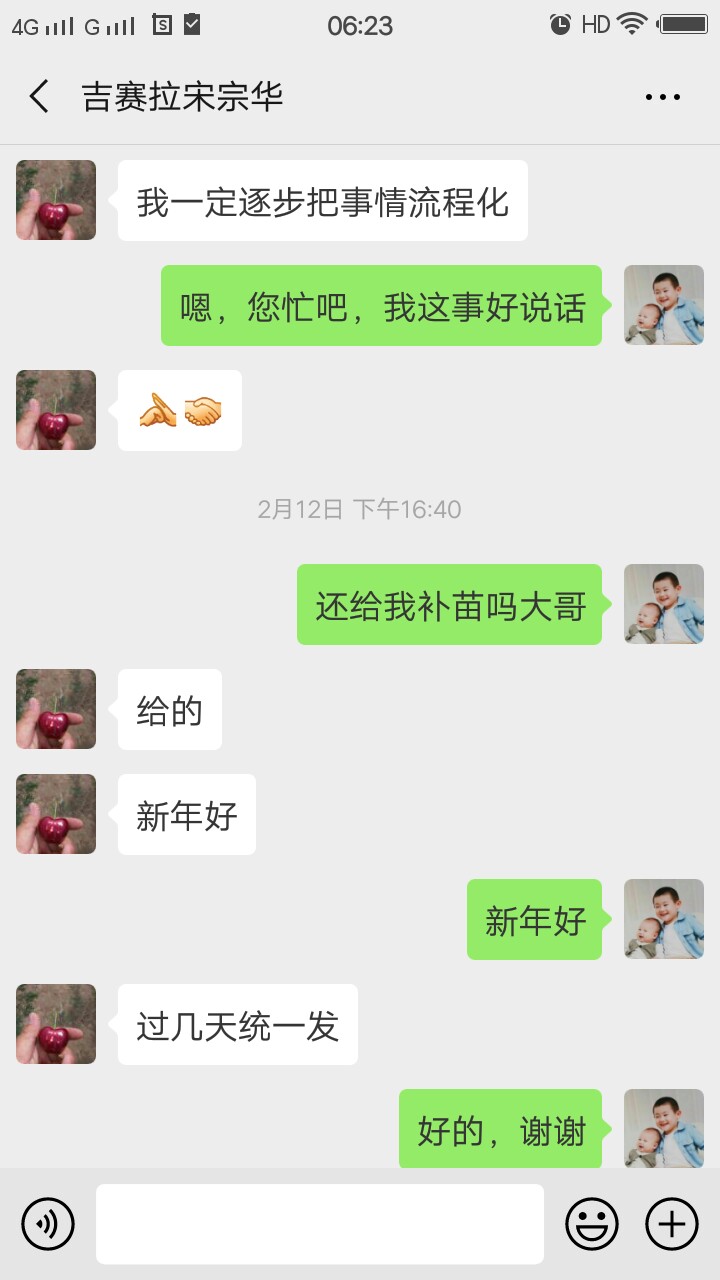Screen dimensions: 720x1280
Task: Open the chat's three-dot options menu
Action: (x=662, y=97)
